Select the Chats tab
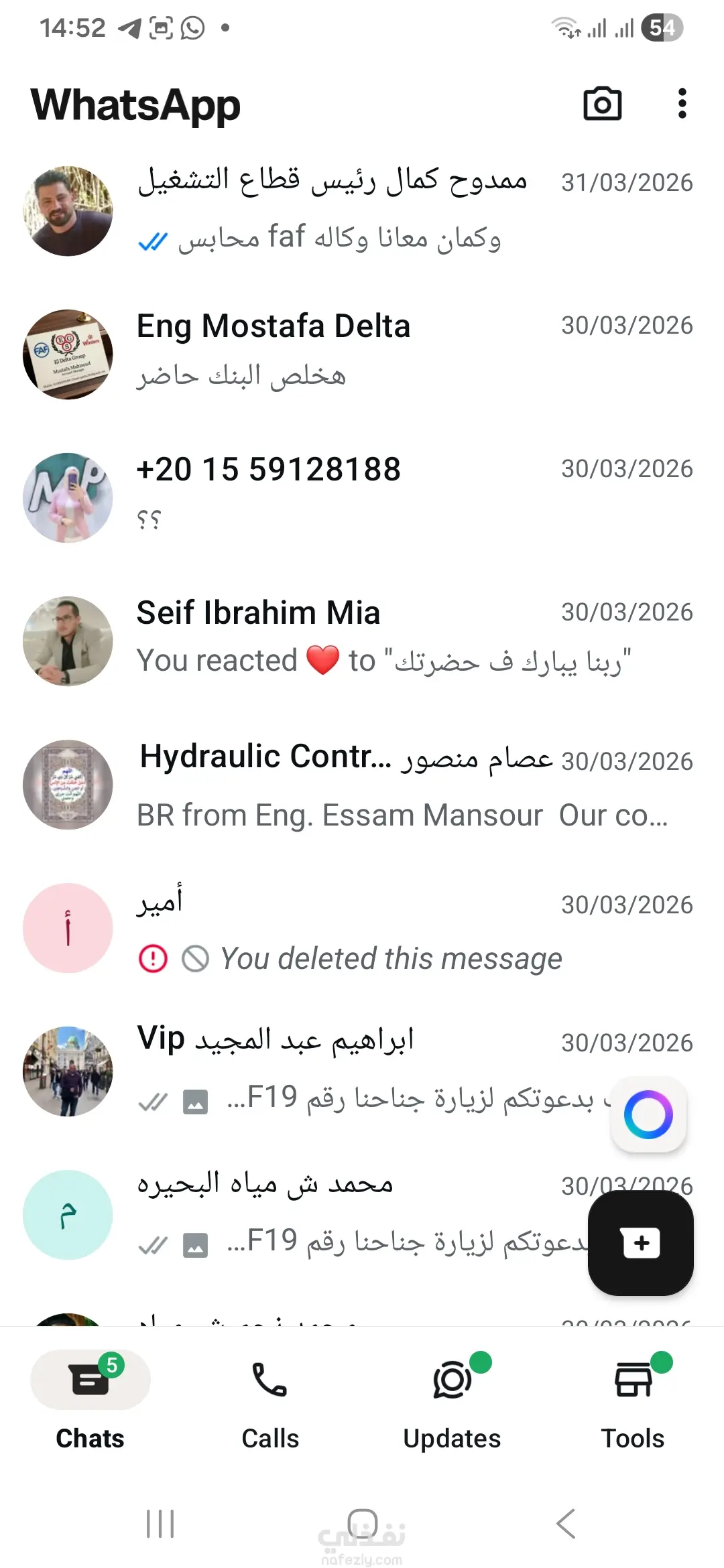The height and width of the screenshot is (1568, 724). point(90,1400)
